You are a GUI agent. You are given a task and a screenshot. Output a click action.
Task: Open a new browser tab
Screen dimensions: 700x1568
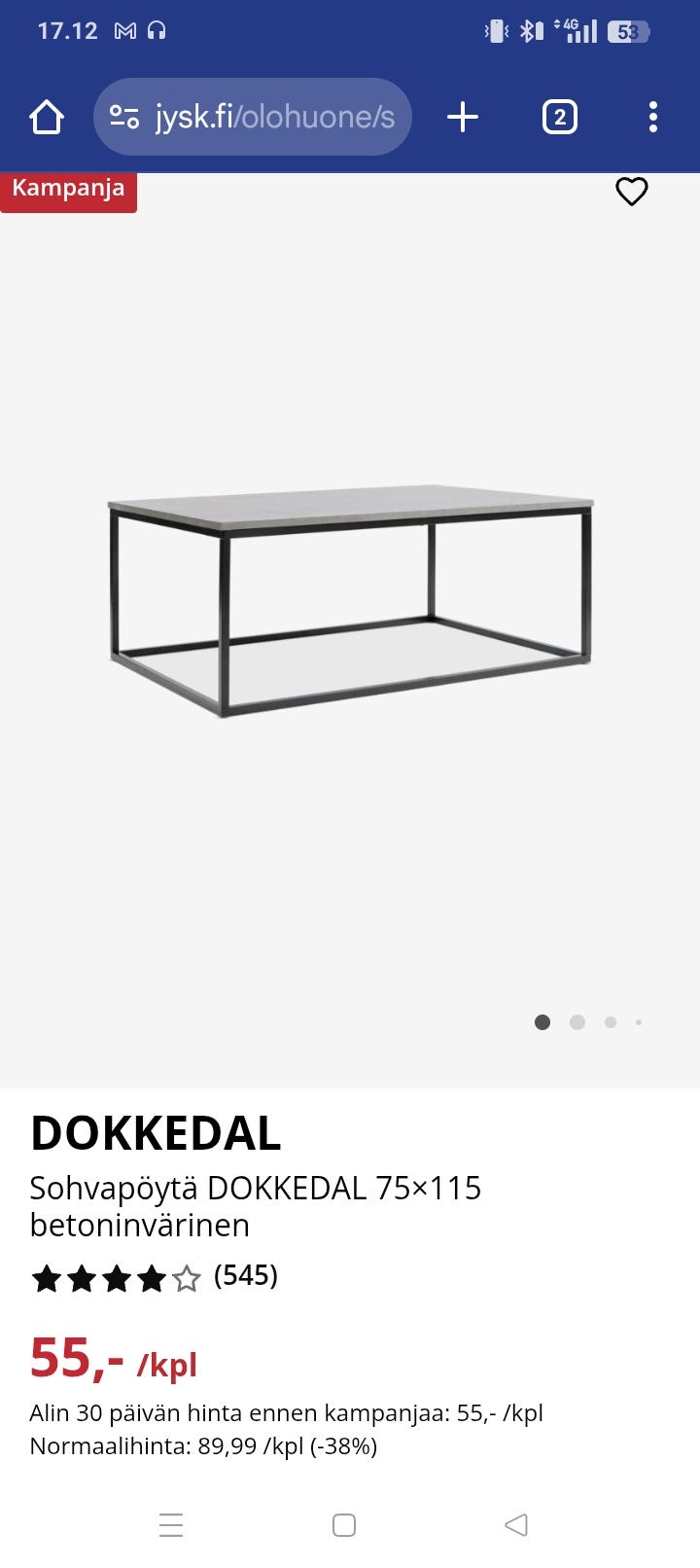pos(463,118)
